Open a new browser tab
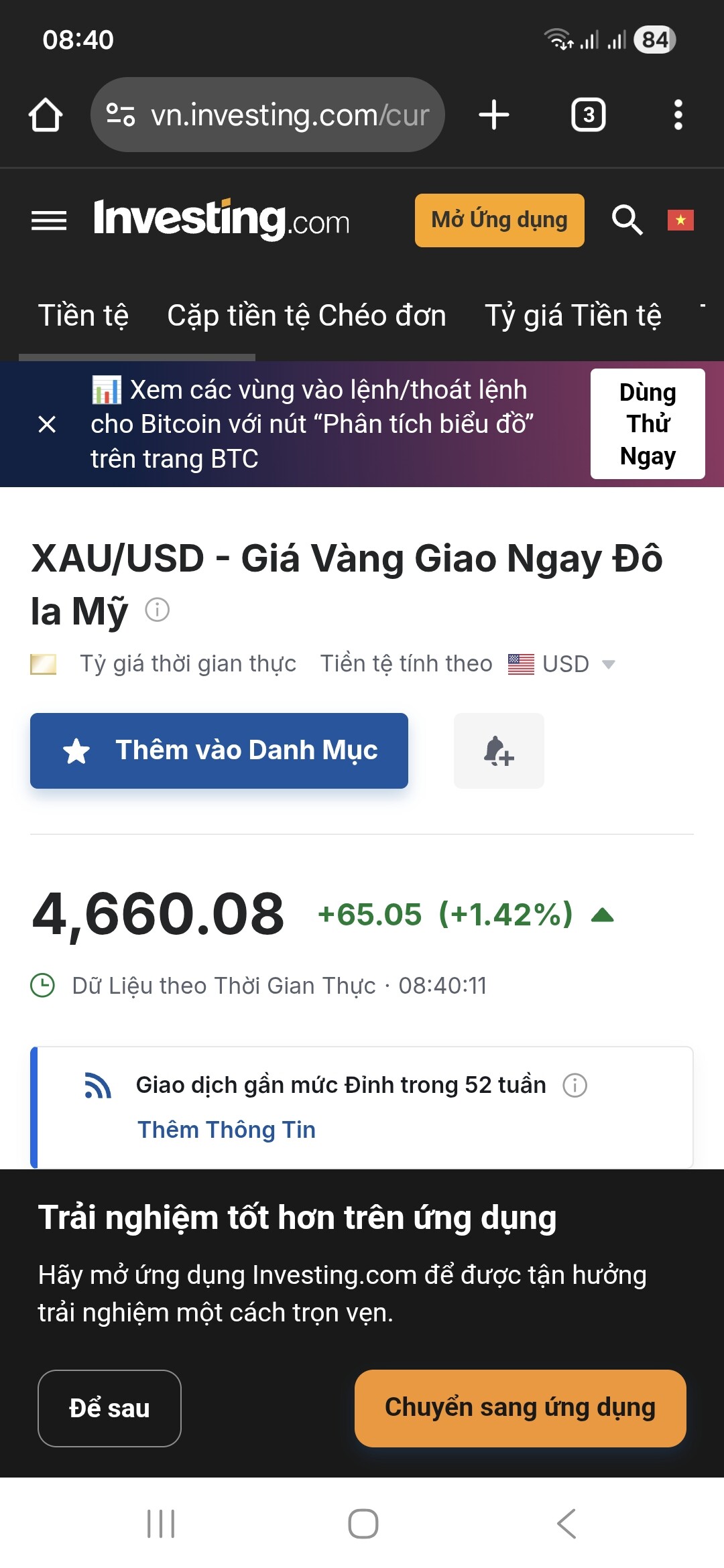The image size is (724, 1568). click(494, 115)
